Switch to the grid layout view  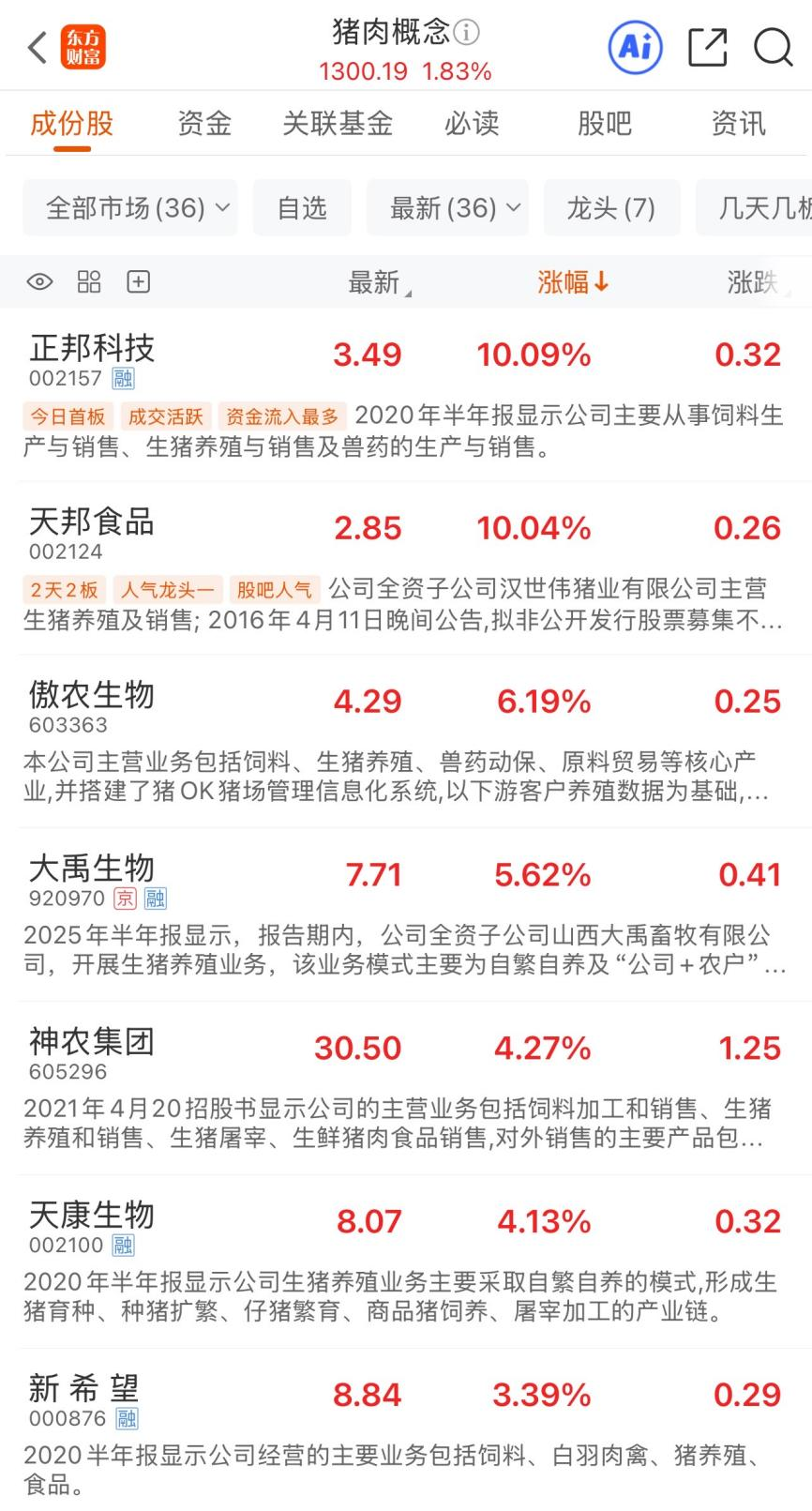tap(89, 281)
